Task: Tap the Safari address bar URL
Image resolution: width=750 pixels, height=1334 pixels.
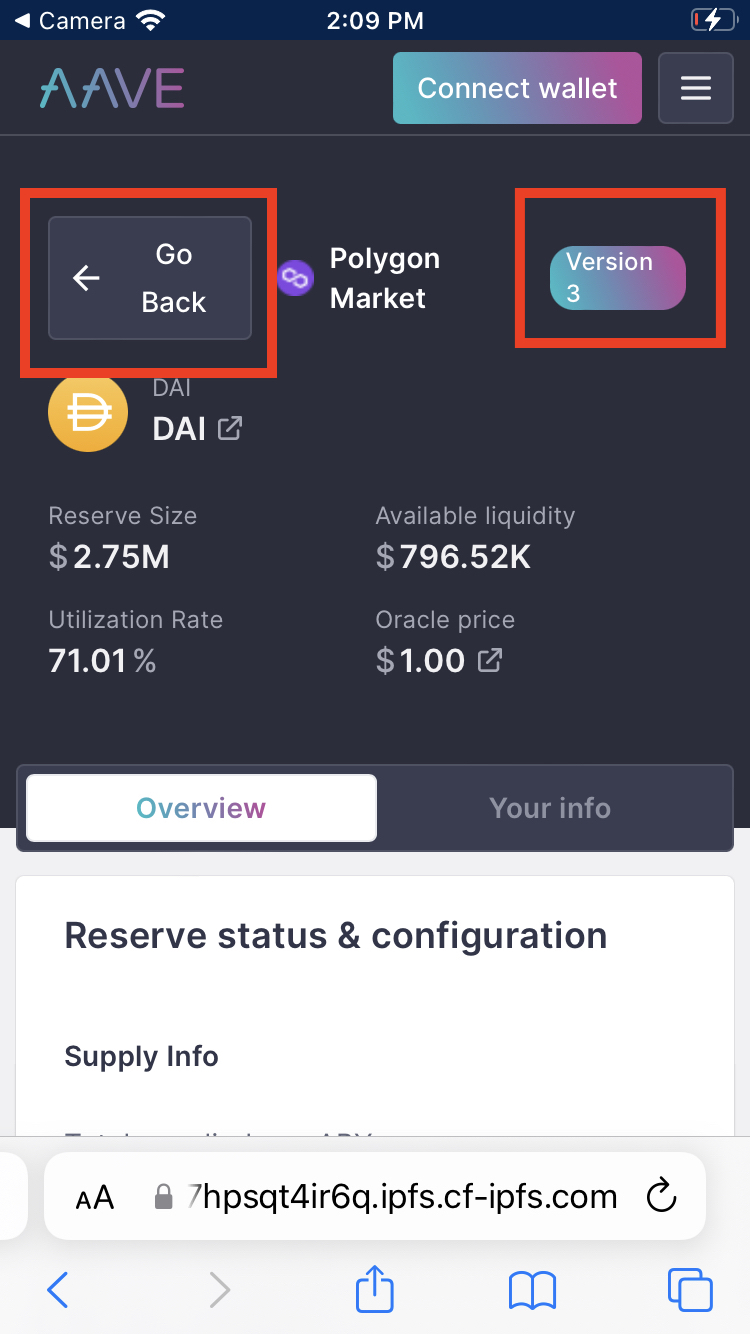Action: click(400, 1196)
